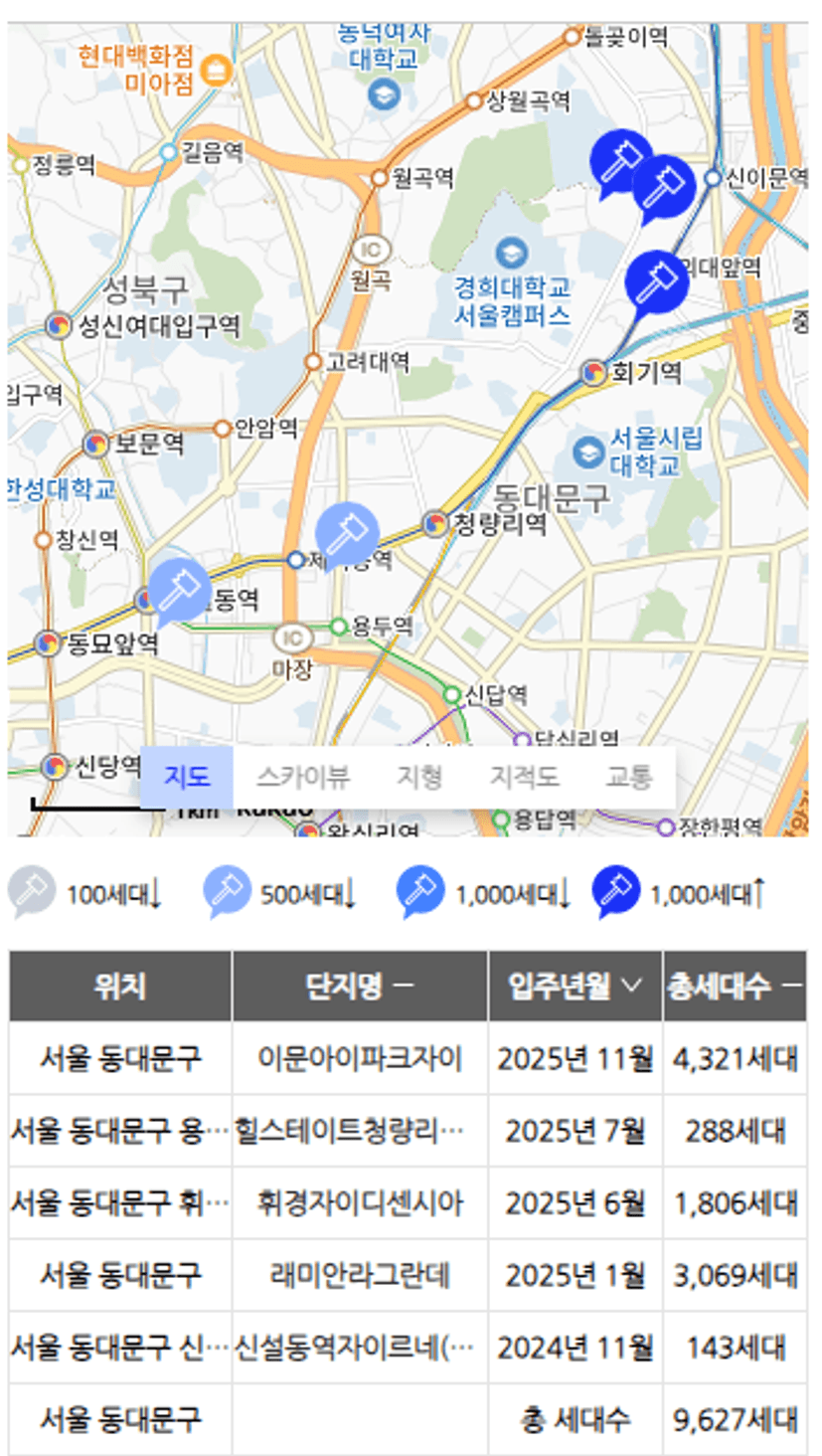The height and width of the screenshot is (1456, 822).
Task: Show the 교통 traffic layer
Action: [x=628, y=777]
